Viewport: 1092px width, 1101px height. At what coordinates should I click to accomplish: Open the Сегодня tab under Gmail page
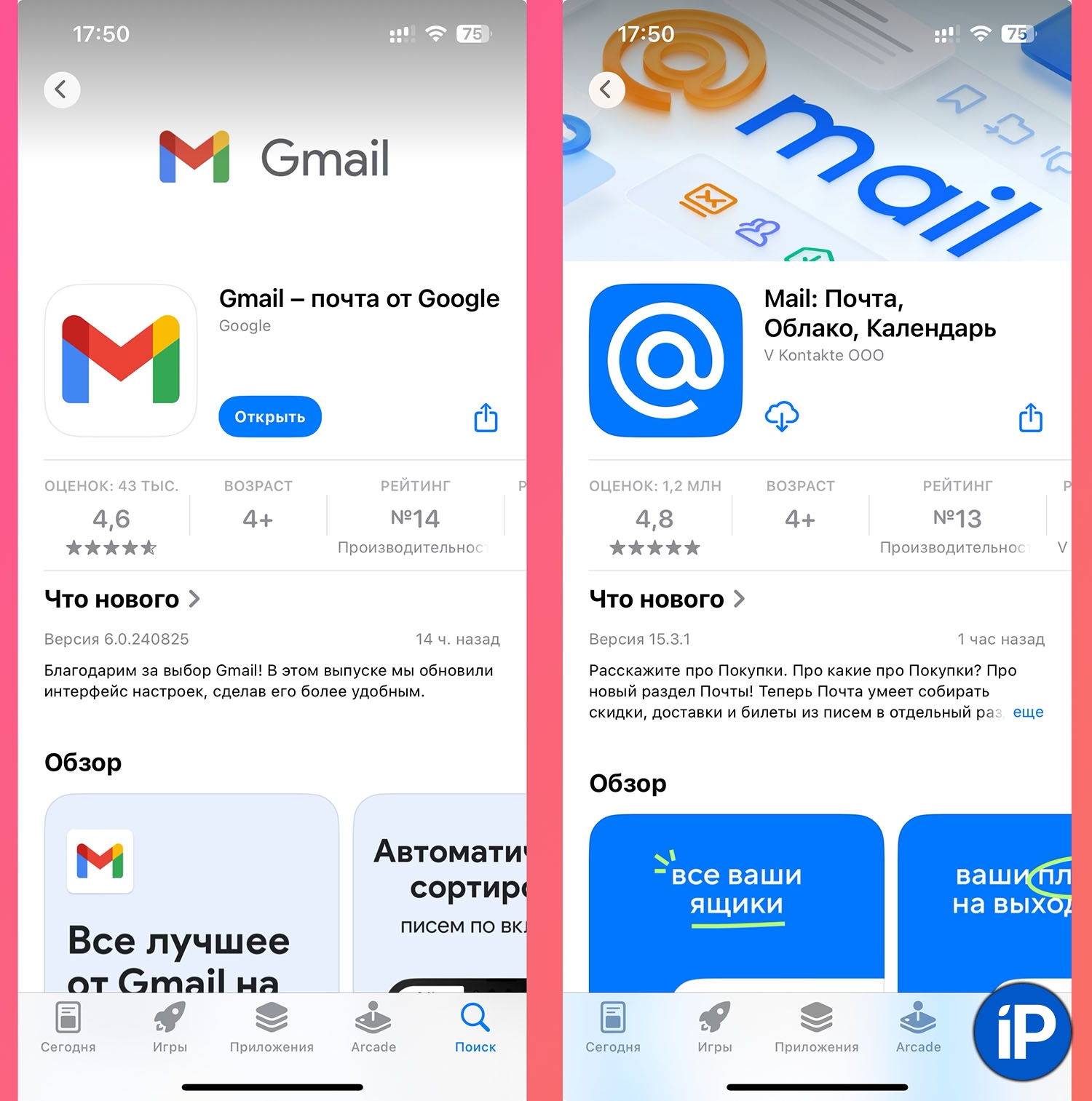click(x=68, y=1027)
